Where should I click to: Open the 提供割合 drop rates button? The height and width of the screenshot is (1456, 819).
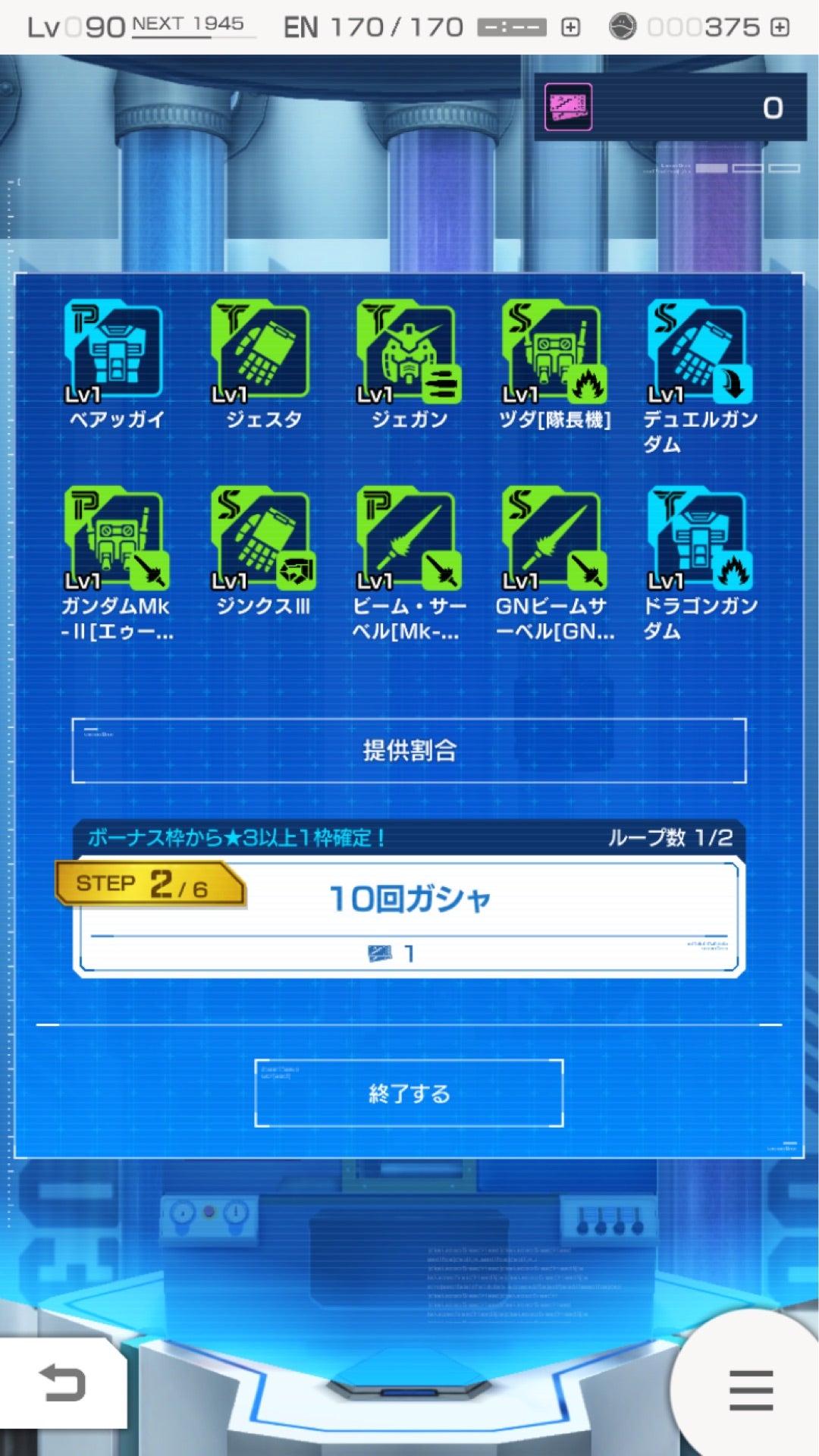[409, 750]
